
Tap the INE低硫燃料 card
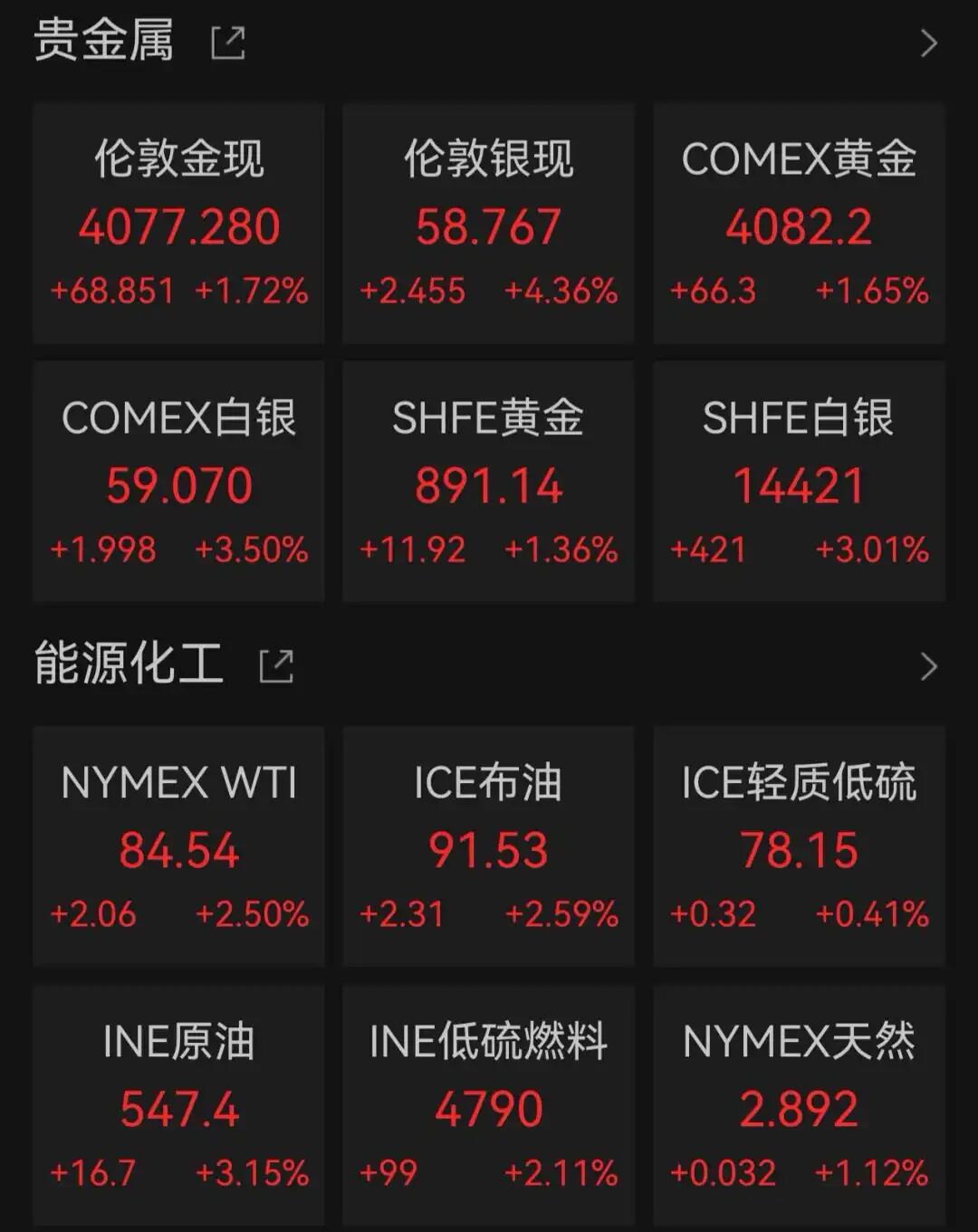(x=488, y=1105)
